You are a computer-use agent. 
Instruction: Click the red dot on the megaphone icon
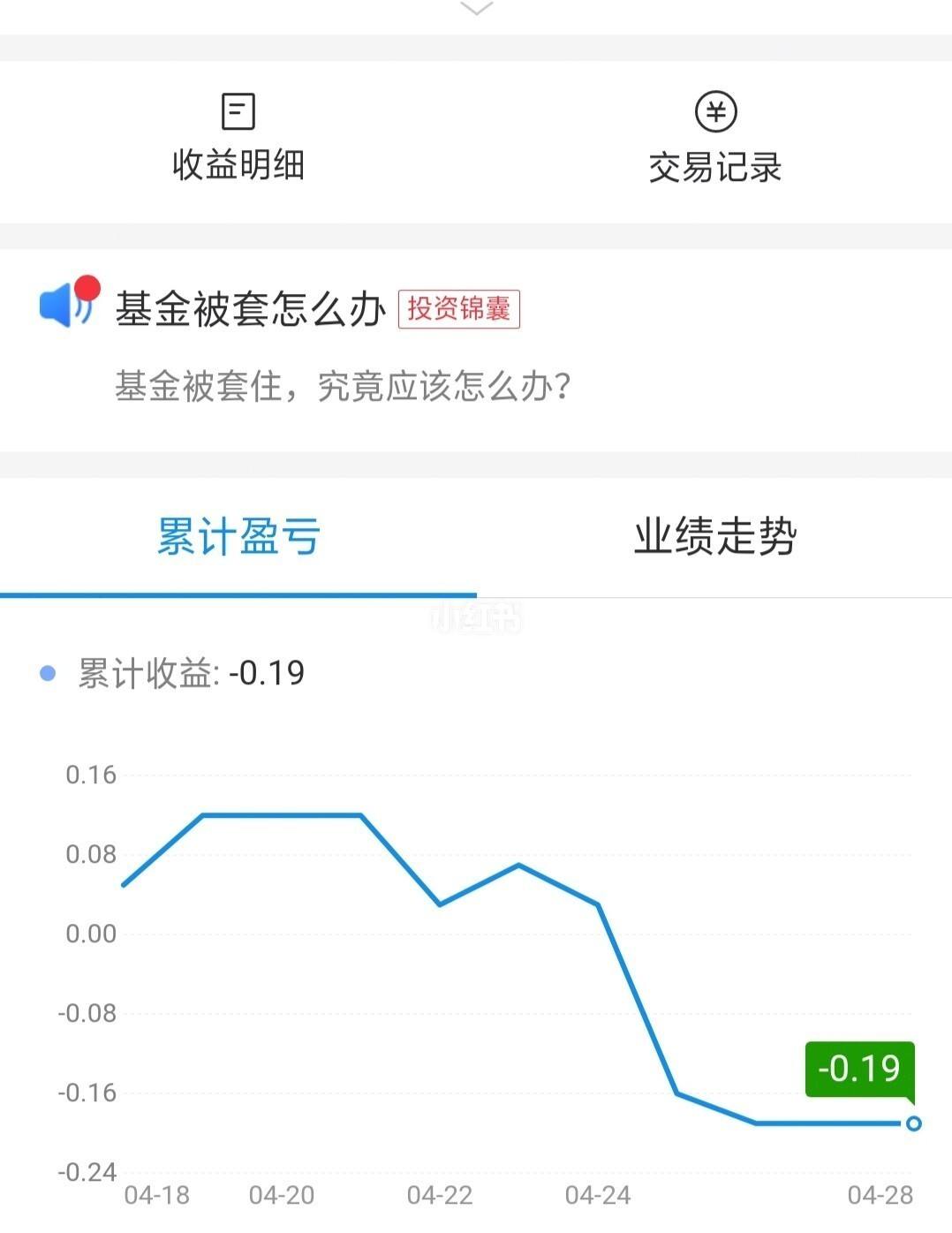(87, 287)
